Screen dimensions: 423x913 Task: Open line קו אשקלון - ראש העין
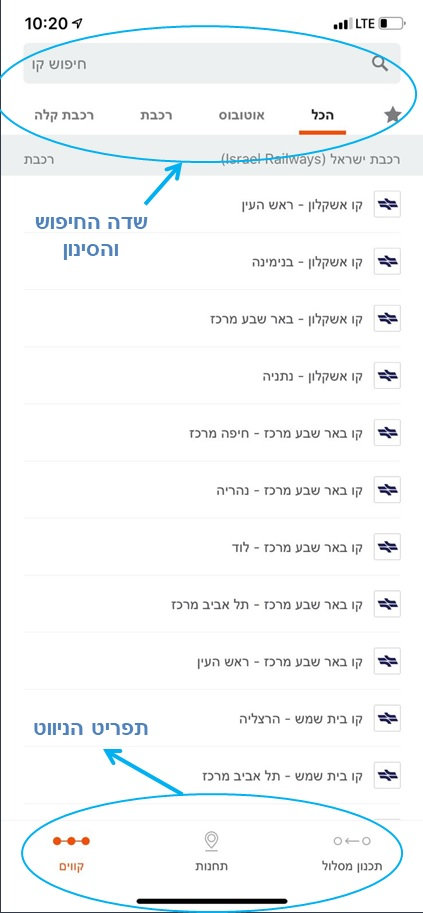click(x=212, y=204)
